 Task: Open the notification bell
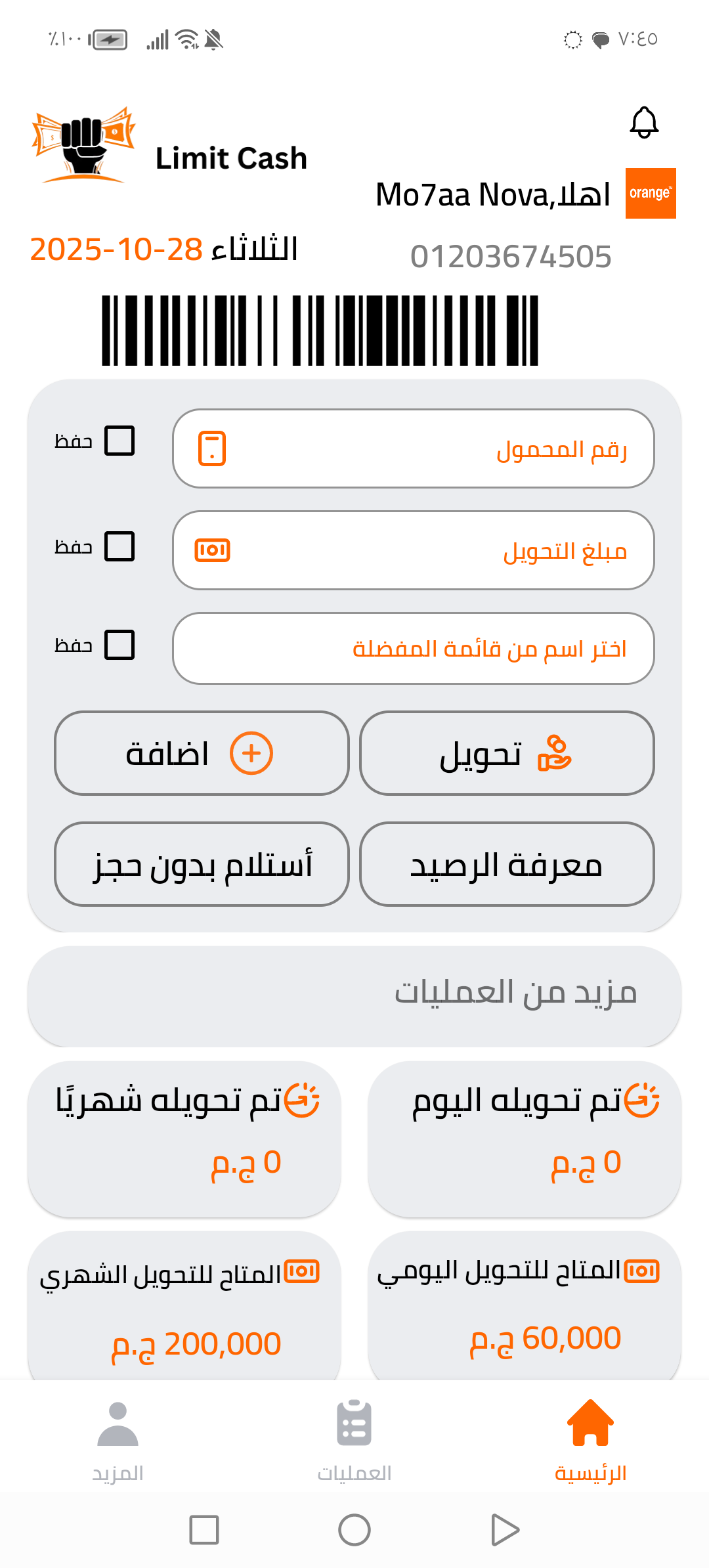[x=643, y=122]
